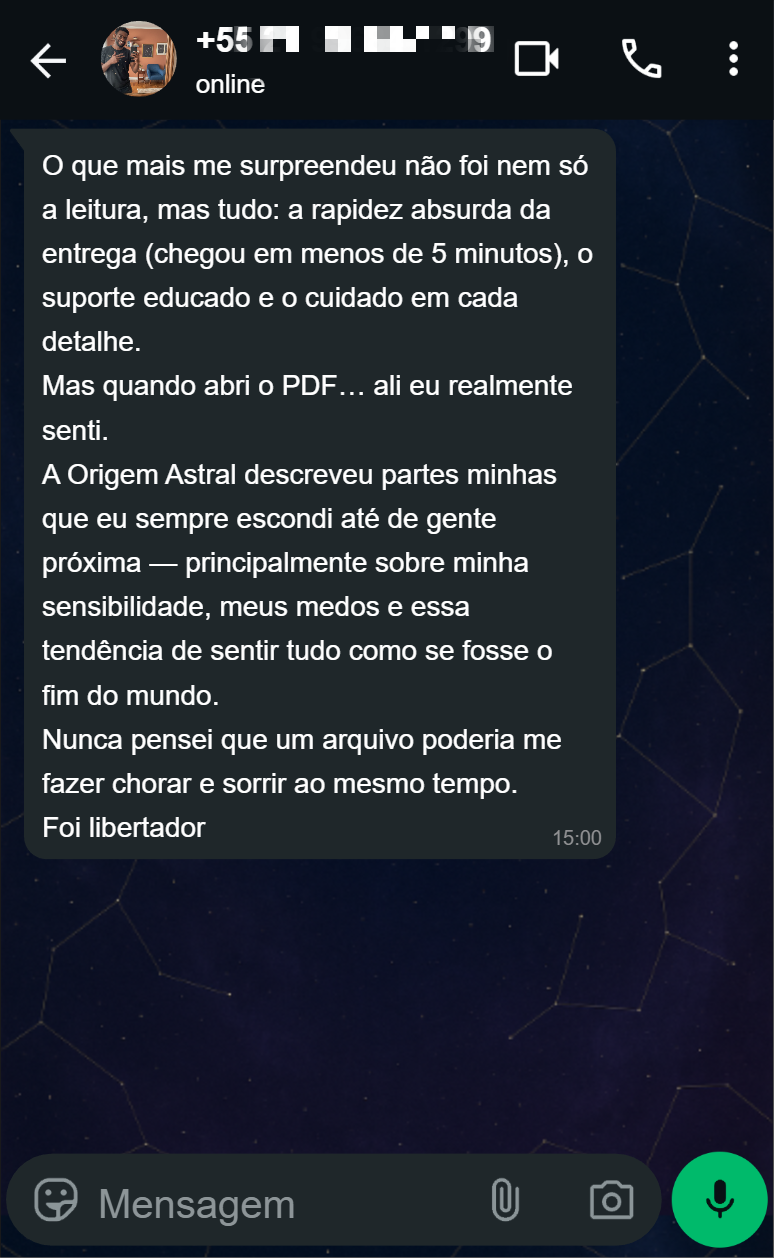The image size is (774, 1258).
Task: Open the emoji and sticker picker
Action: pyautogui.click(x=57, y=1199)
